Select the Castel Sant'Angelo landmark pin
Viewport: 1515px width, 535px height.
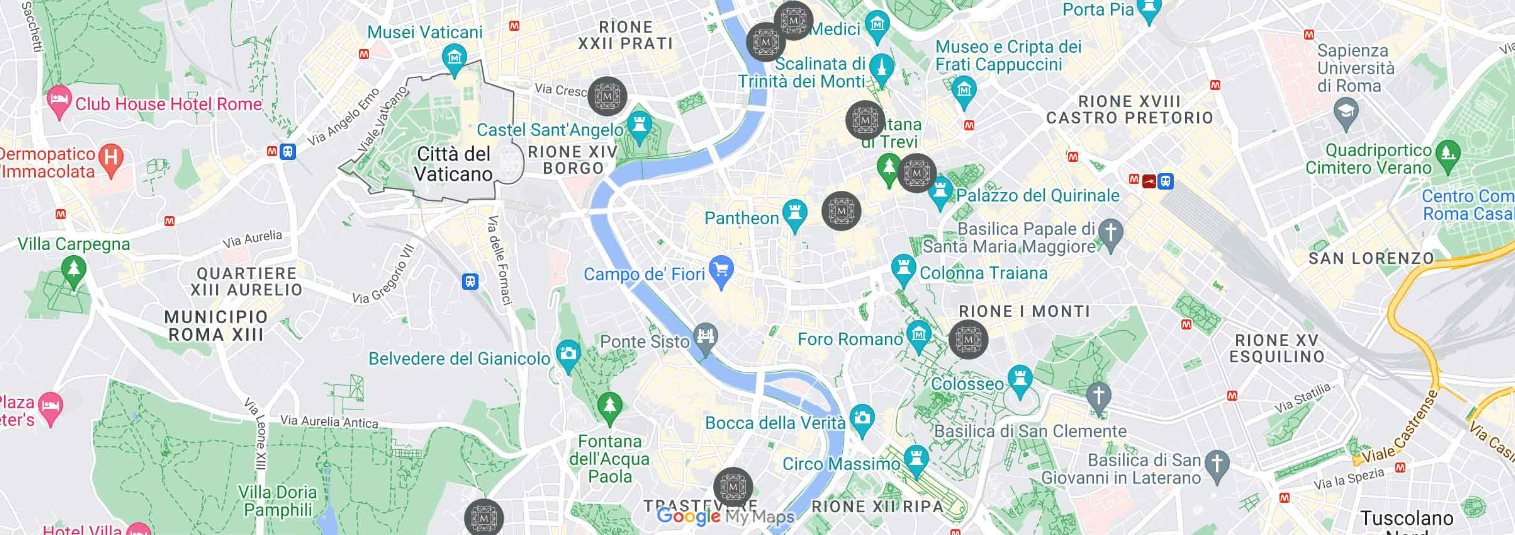637,126
